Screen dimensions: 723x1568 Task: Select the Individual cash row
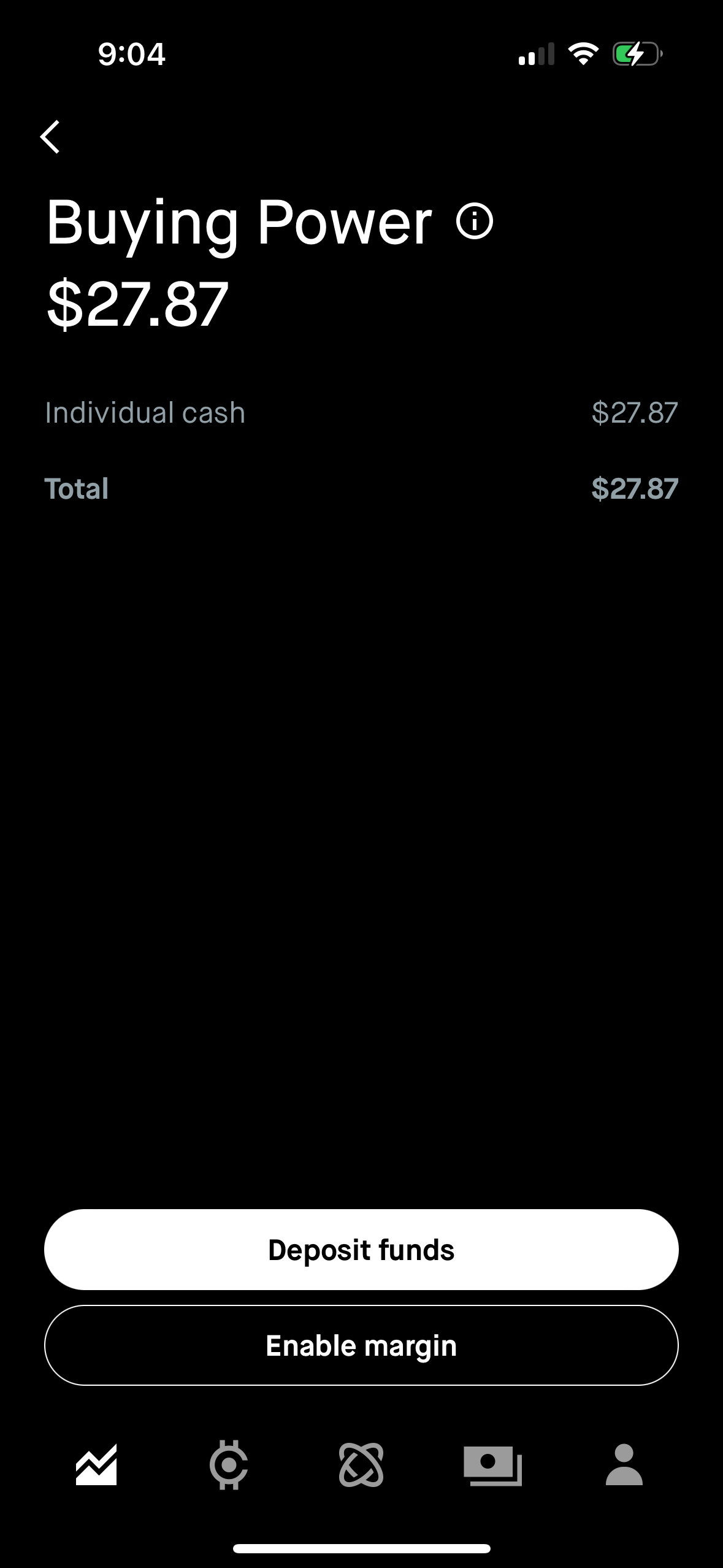click(x=361, y=412)
